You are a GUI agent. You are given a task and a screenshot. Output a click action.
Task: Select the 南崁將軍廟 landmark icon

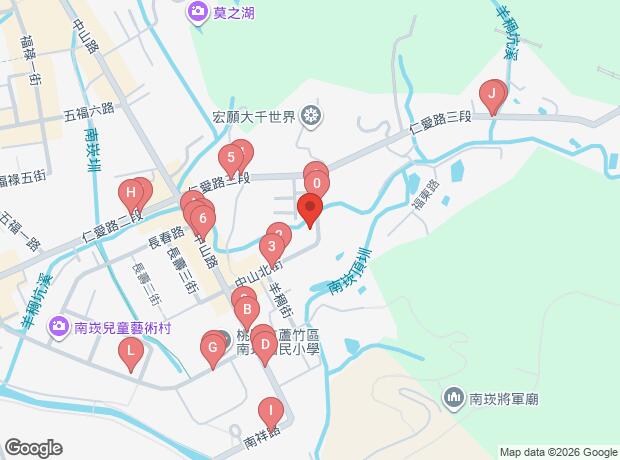pyautogui.click(x=453, y=398)
